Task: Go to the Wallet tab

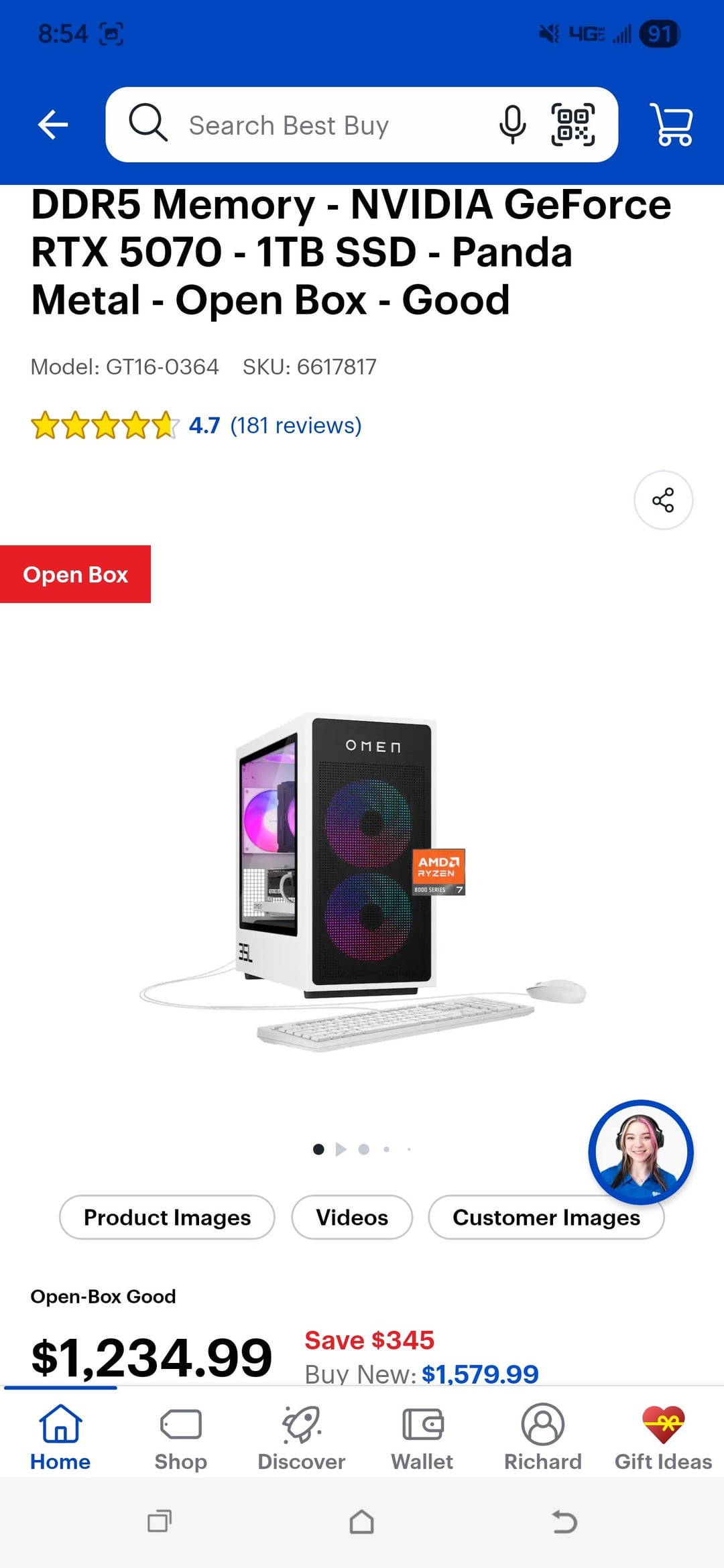Action: coord(422,1437)
